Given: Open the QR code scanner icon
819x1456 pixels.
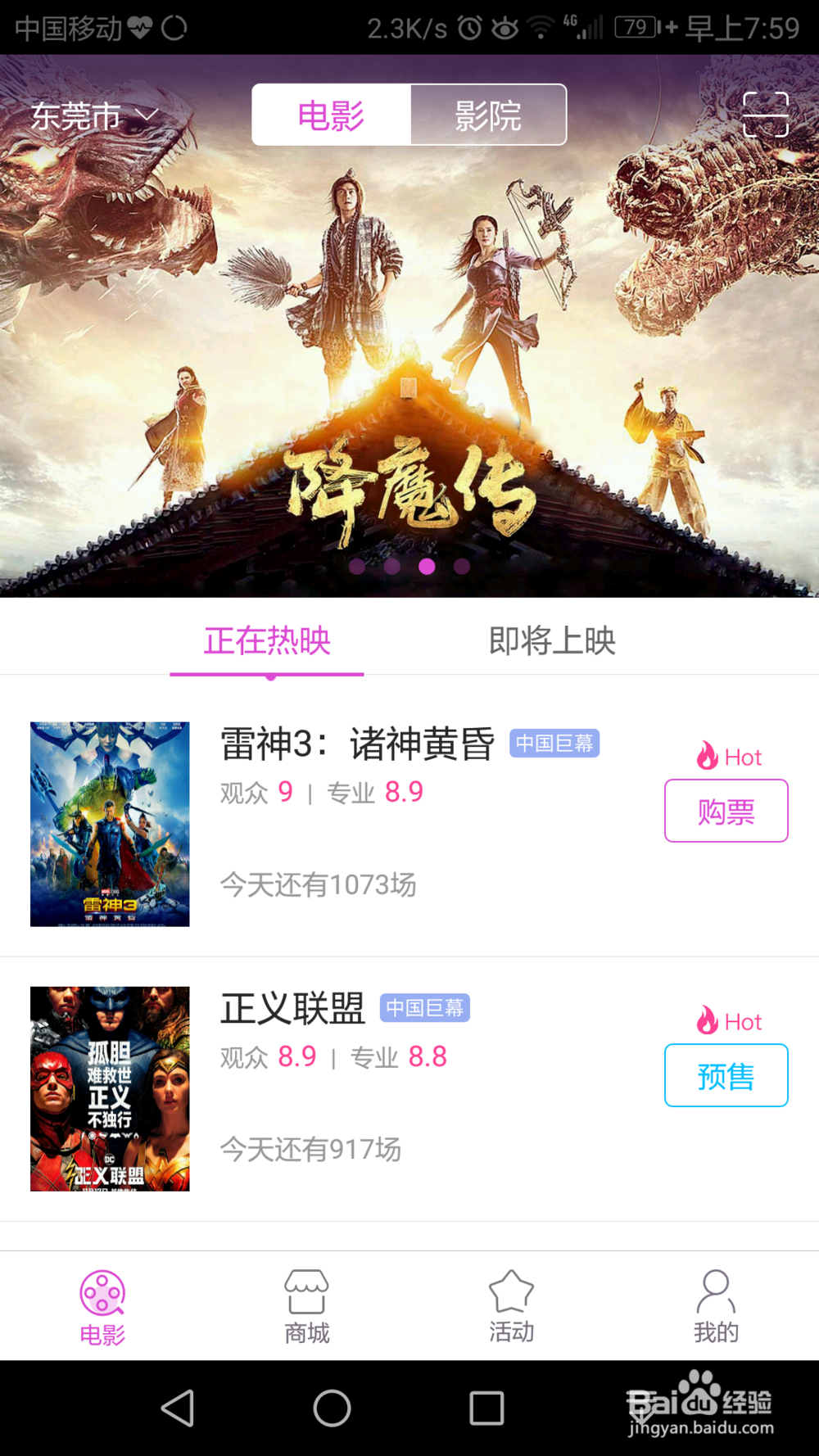Looking at the screenshot, I should [x=767, y=115].
